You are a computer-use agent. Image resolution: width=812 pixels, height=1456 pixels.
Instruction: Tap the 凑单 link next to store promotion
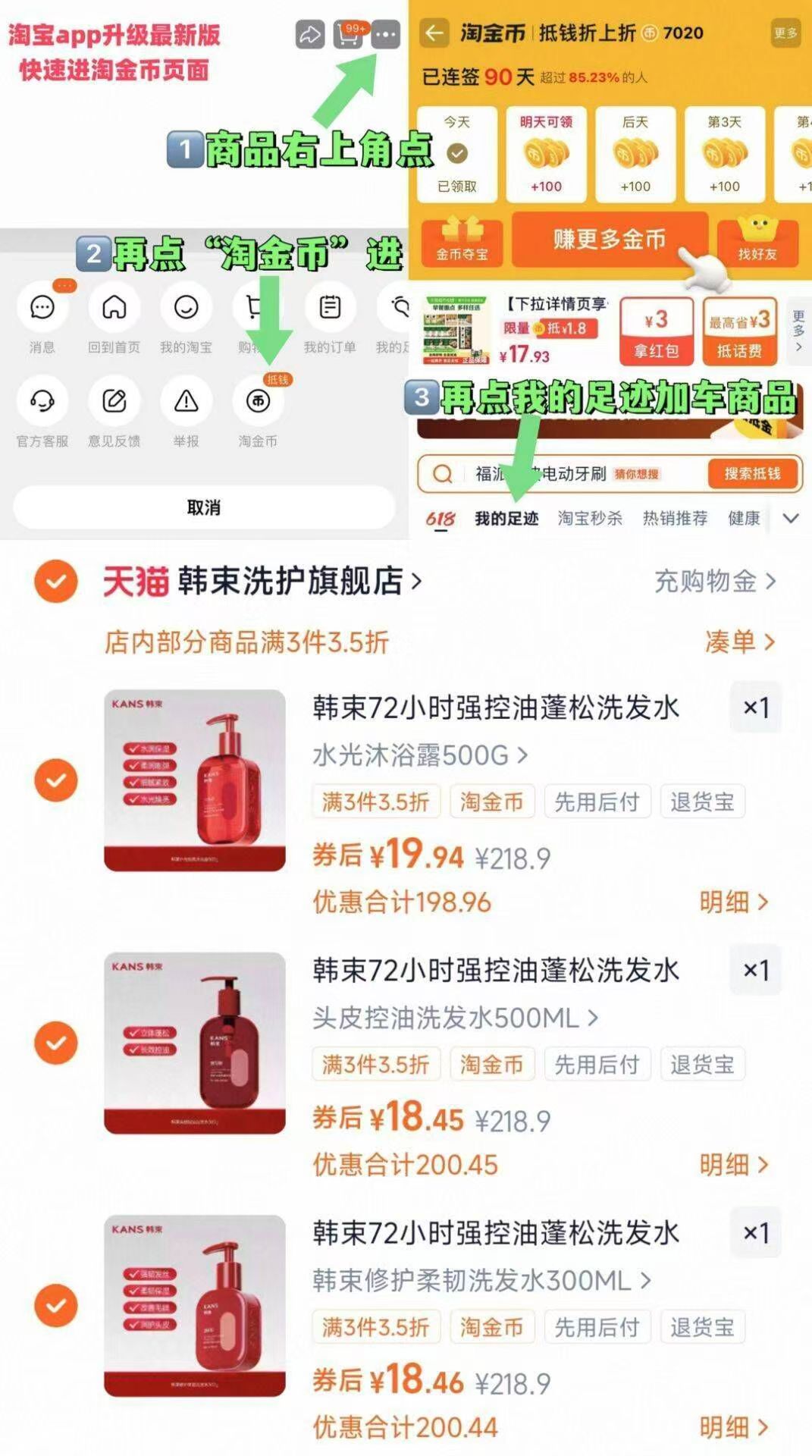tap(738, 643)
